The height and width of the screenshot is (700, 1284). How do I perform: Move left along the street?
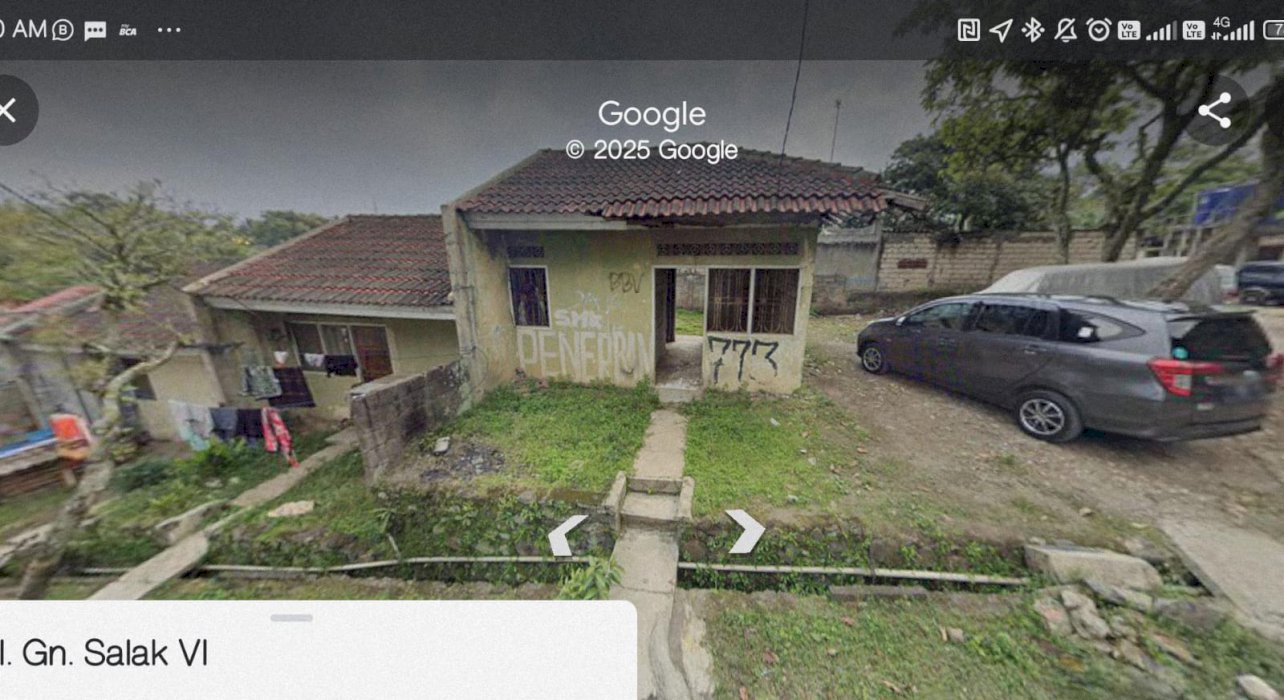tap(566, 534)
